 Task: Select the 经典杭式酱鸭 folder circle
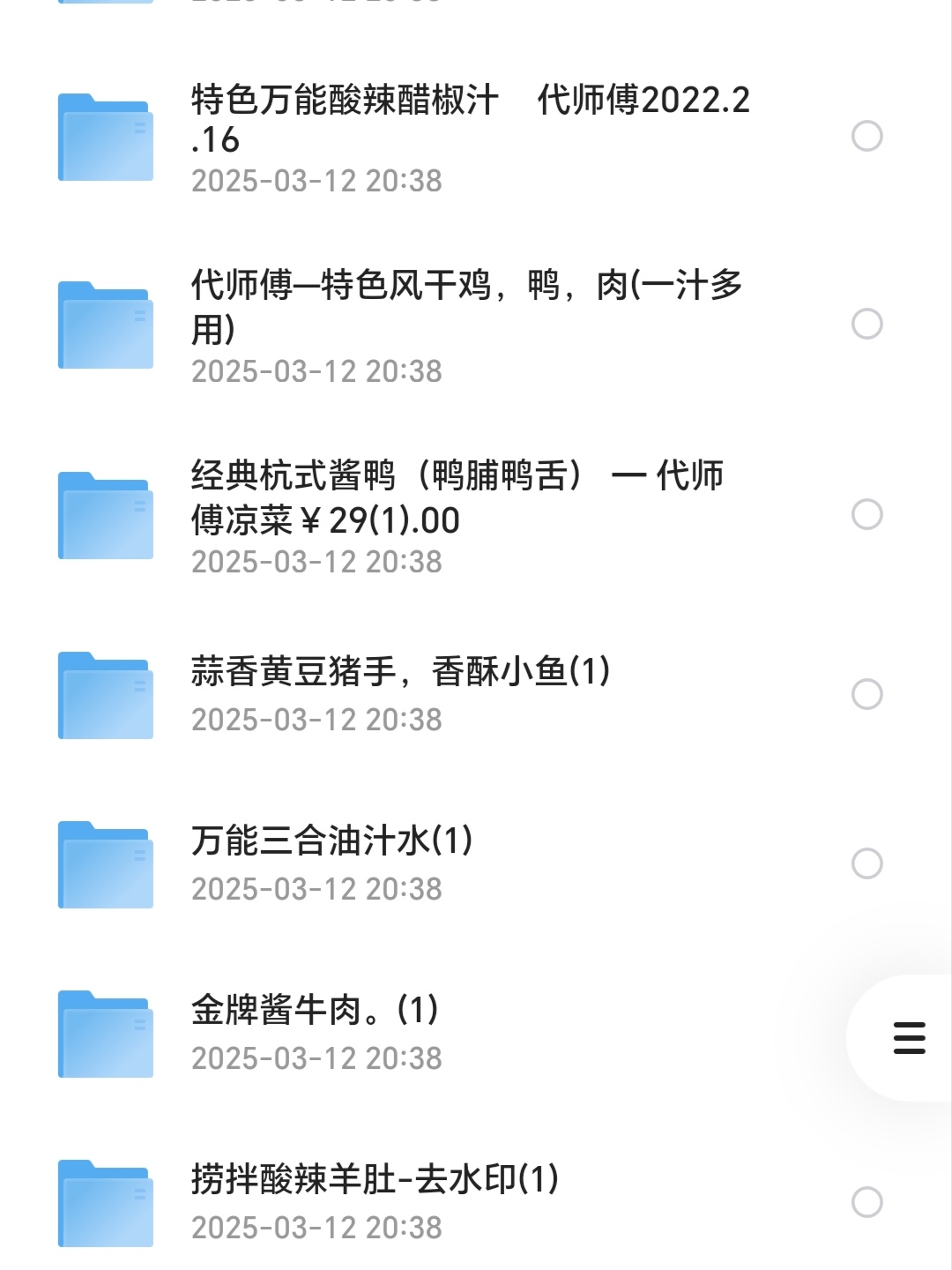(867, 514)
